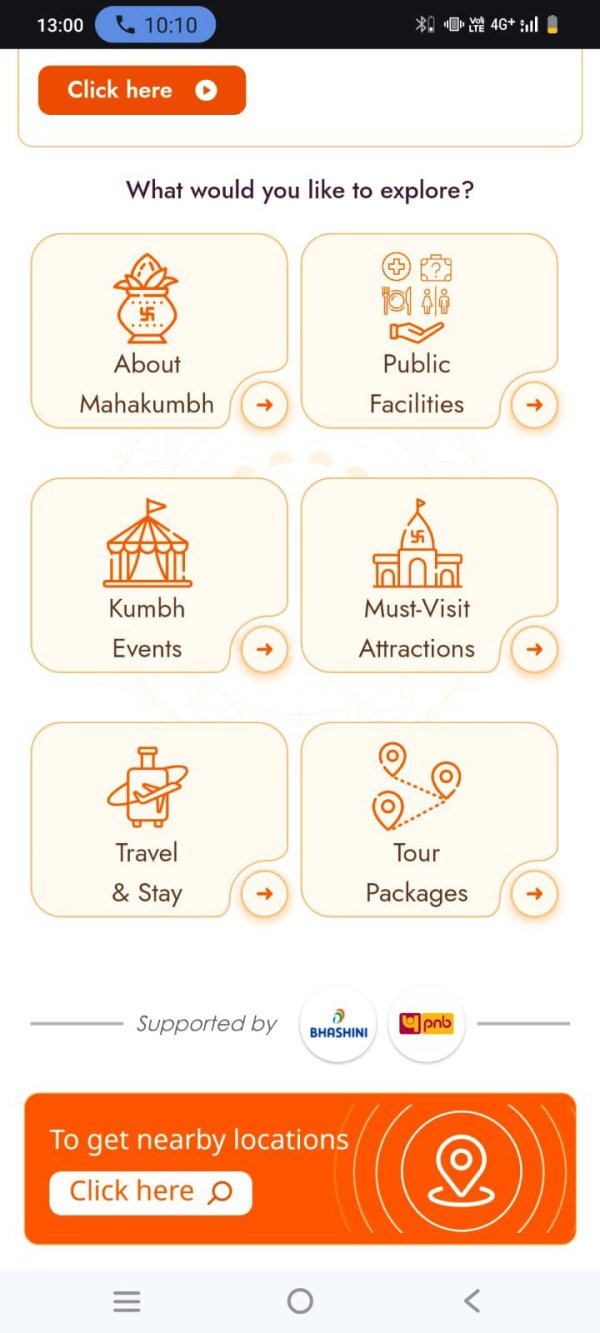Go back using the system back button
This screenshot has height=1333, width=600.
(472, 1301)
